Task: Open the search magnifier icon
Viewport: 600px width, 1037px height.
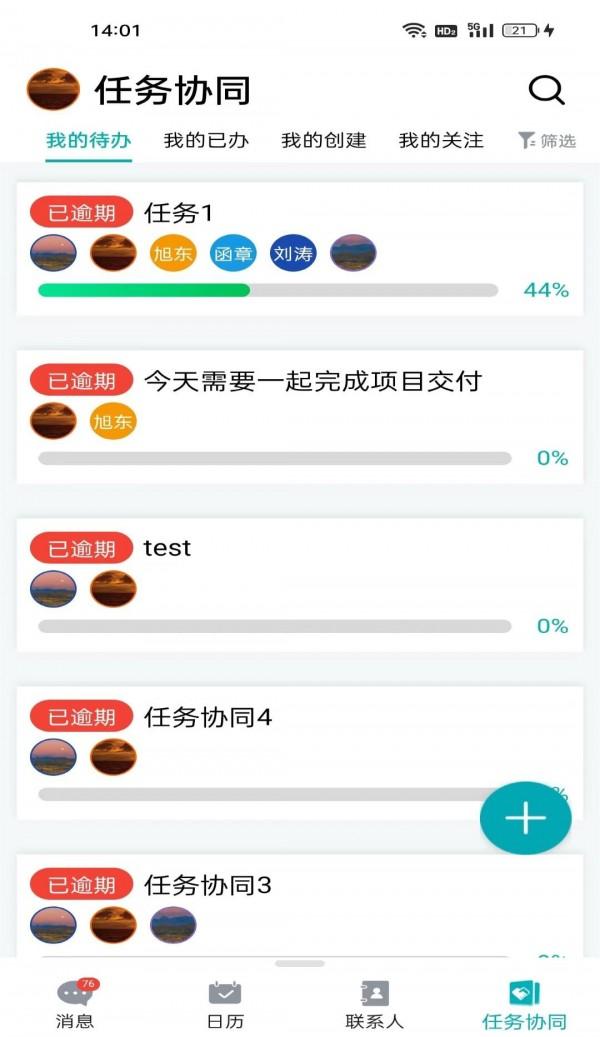Action: 546,90
